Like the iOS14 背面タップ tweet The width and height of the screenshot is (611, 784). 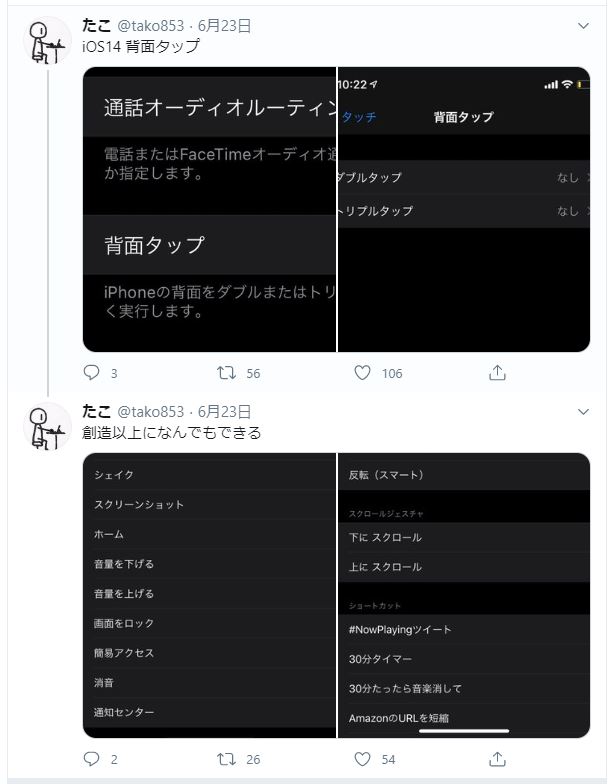(363, 373)
